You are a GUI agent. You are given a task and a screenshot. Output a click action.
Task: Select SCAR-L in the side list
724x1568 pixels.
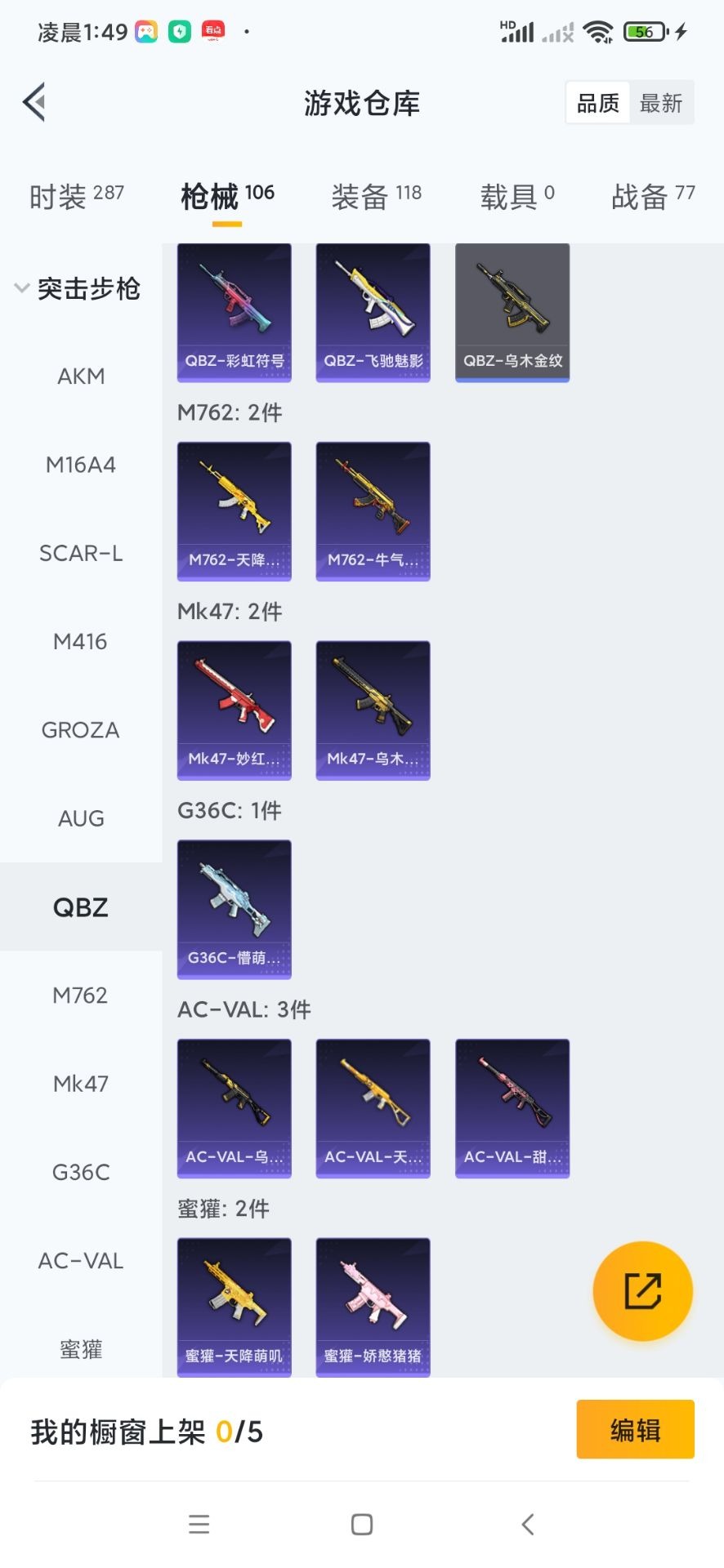pyautogui.click(x=81, y=554)
